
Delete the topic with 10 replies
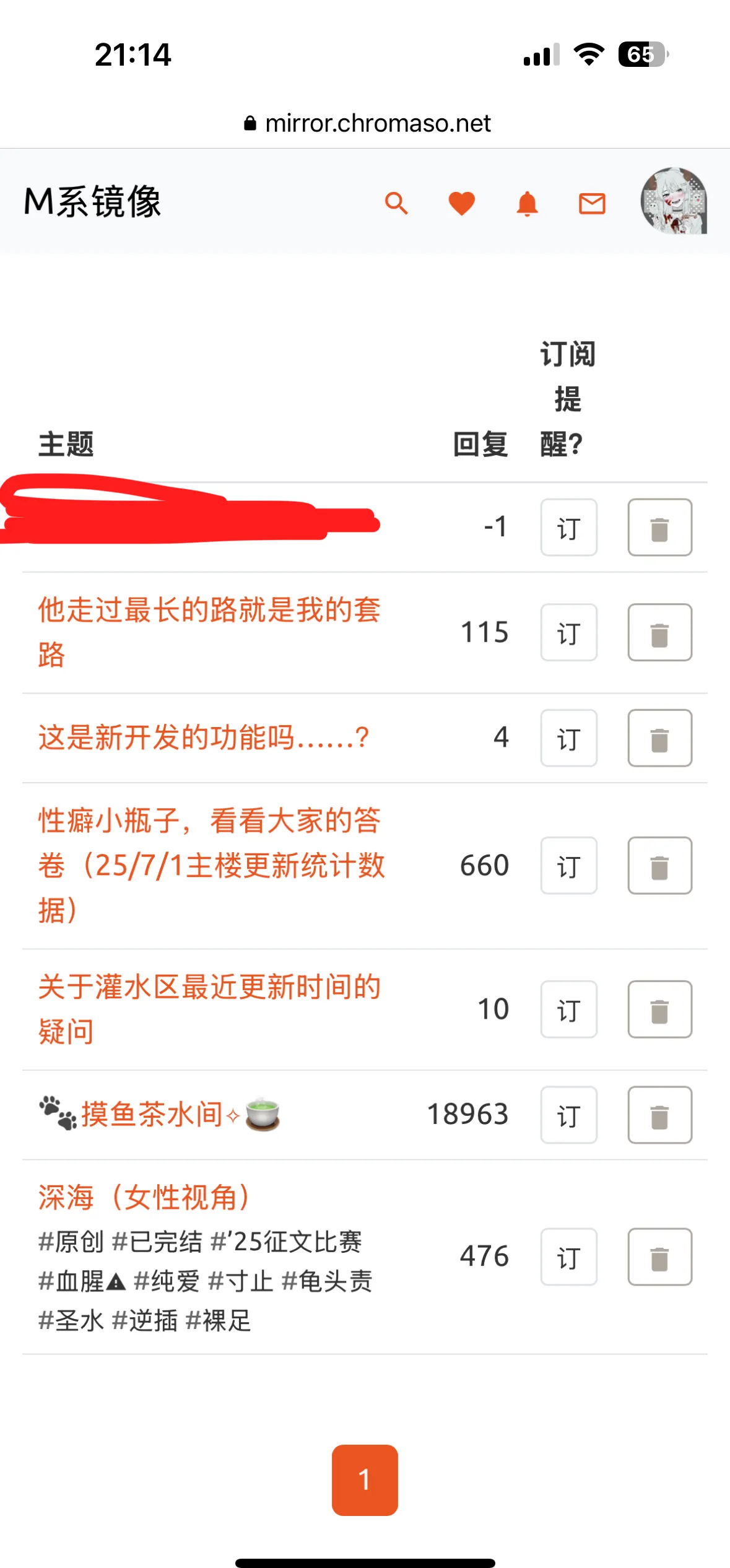pos(659,1009)
